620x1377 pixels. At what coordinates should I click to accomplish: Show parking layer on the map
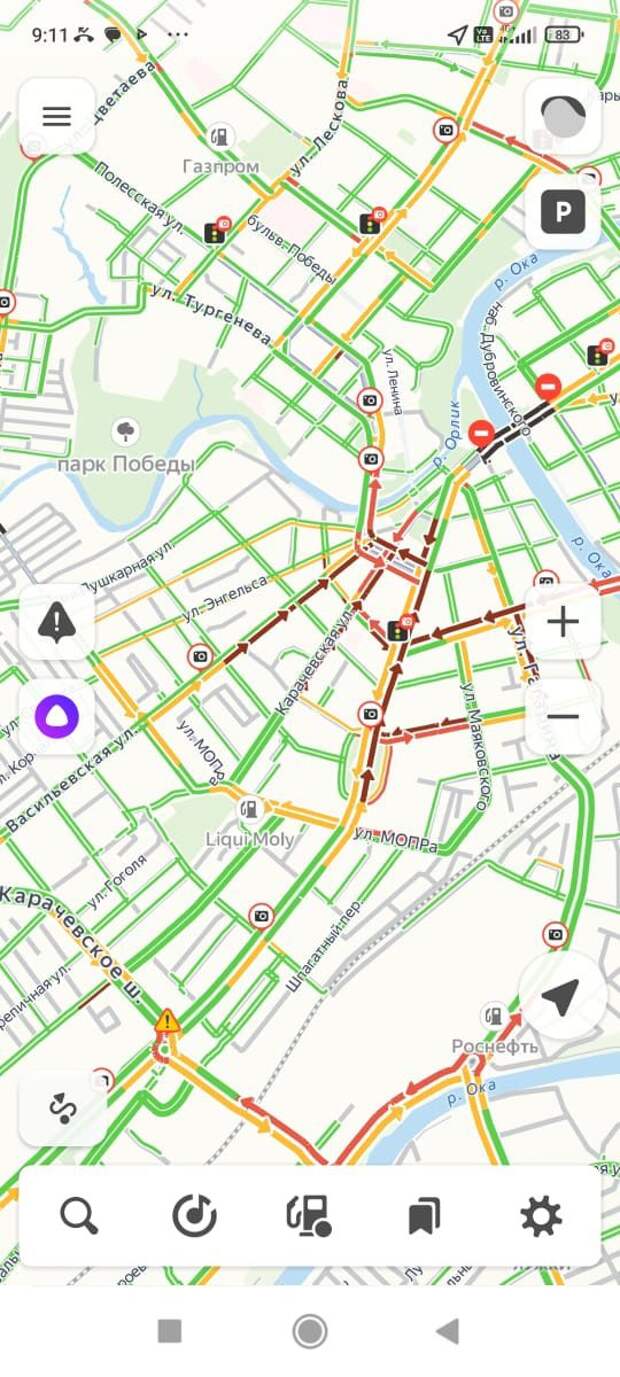tap(563, 211)
